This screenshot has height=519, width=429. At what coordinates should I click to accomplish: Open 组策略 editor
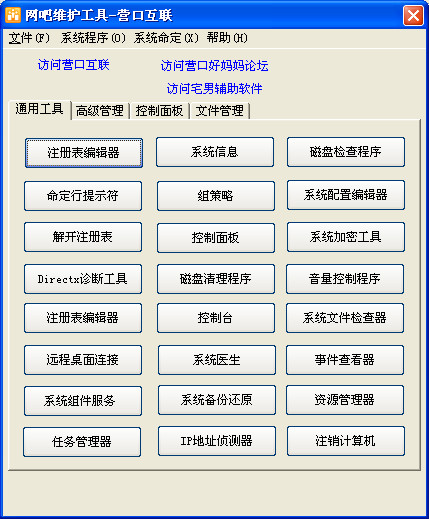pyautogui.click(x=216, y=196)
